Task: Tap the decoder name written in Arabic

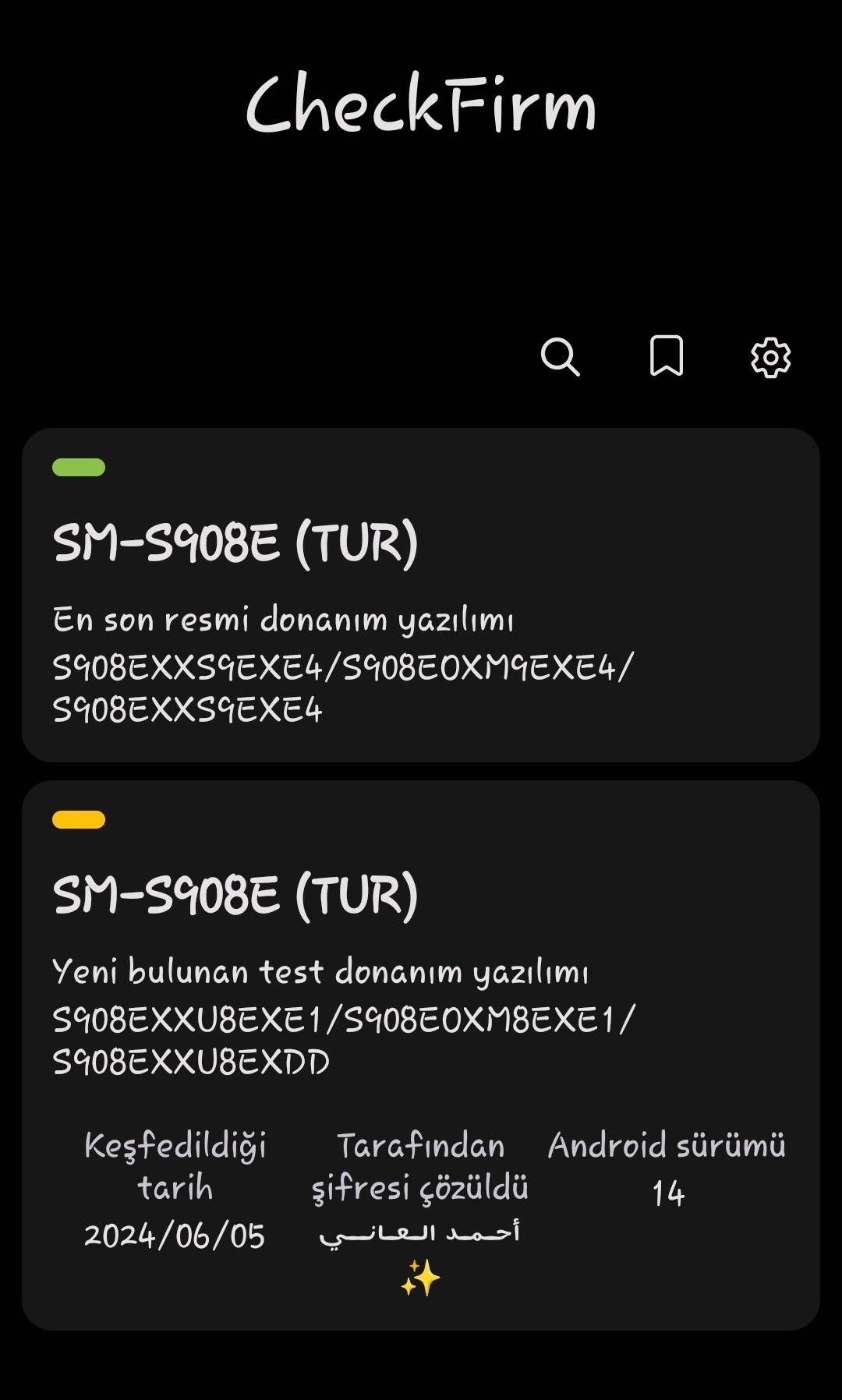Action: click(x=425, y=1234)
